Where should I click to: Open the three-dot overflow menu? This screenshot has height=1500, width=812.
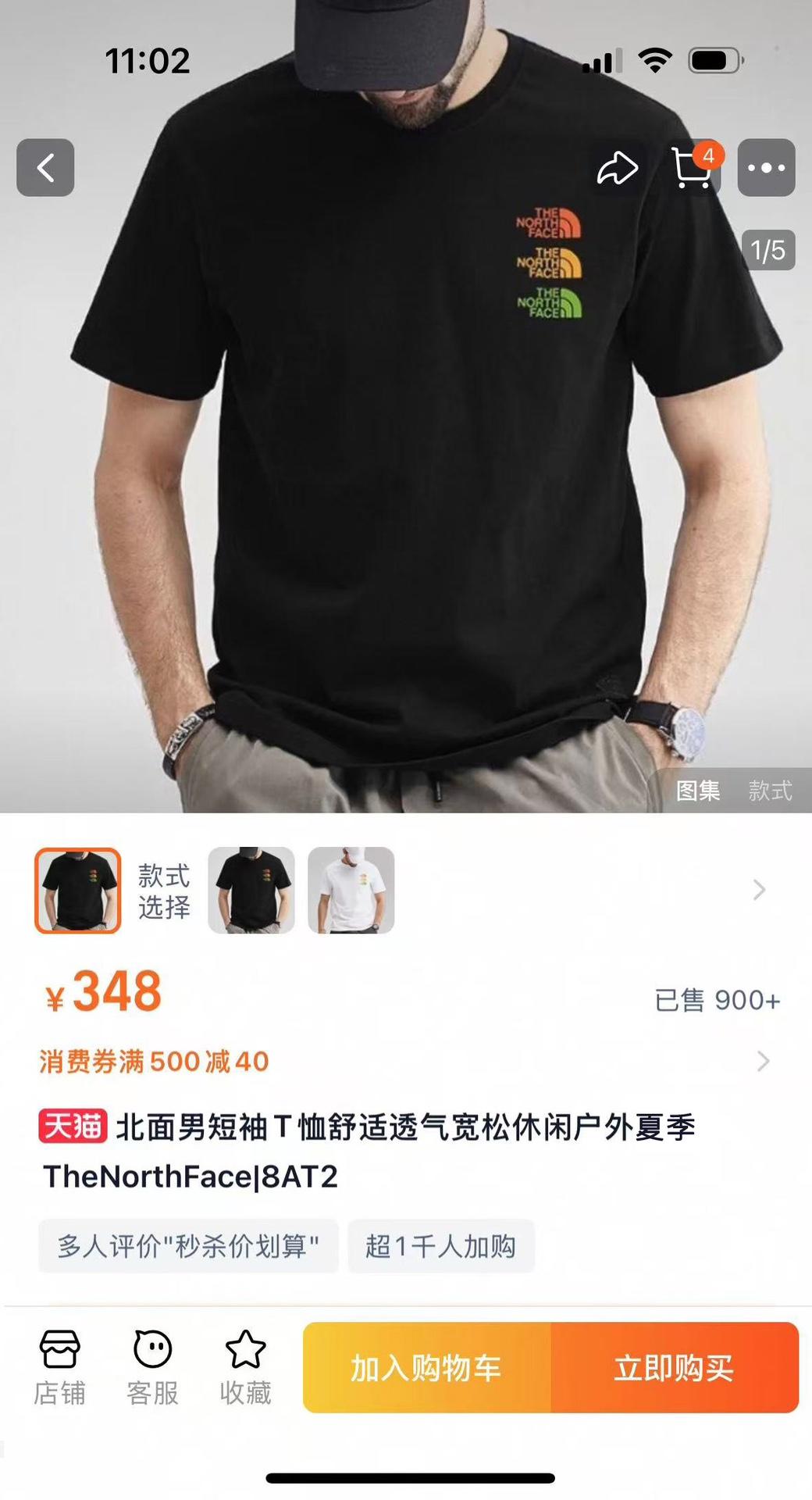766,168
